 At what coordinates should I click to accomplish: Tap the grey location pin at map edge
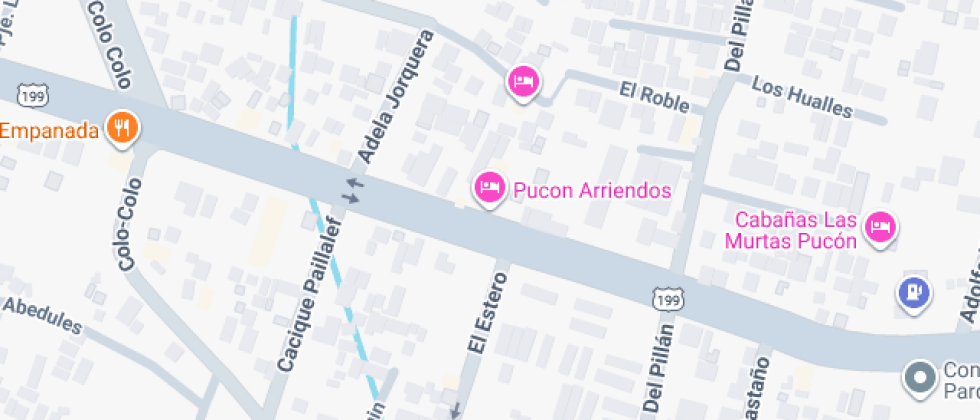point(917,378)
